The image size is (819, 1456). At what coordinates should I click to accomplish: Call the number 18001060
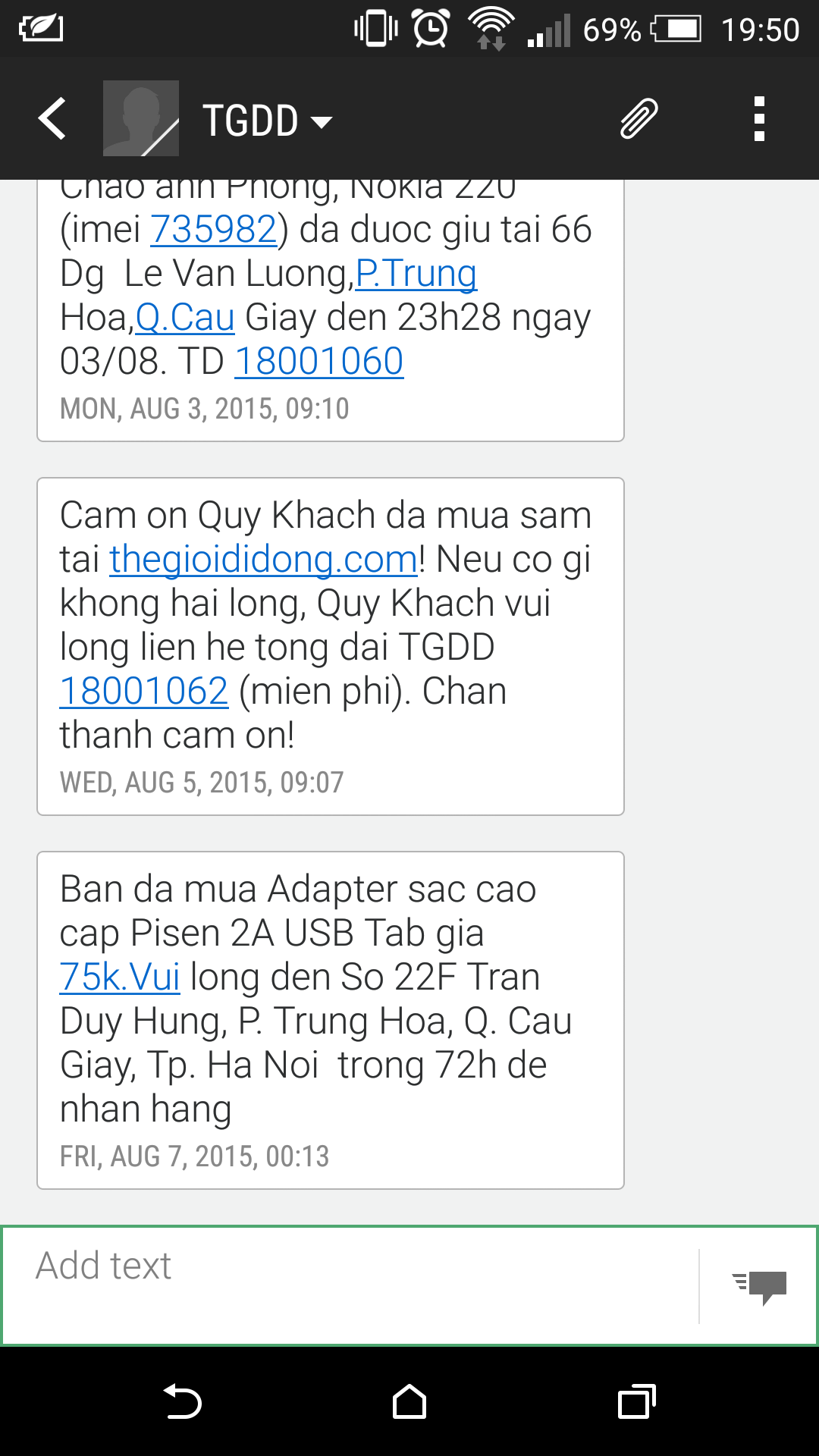point(319,362)
